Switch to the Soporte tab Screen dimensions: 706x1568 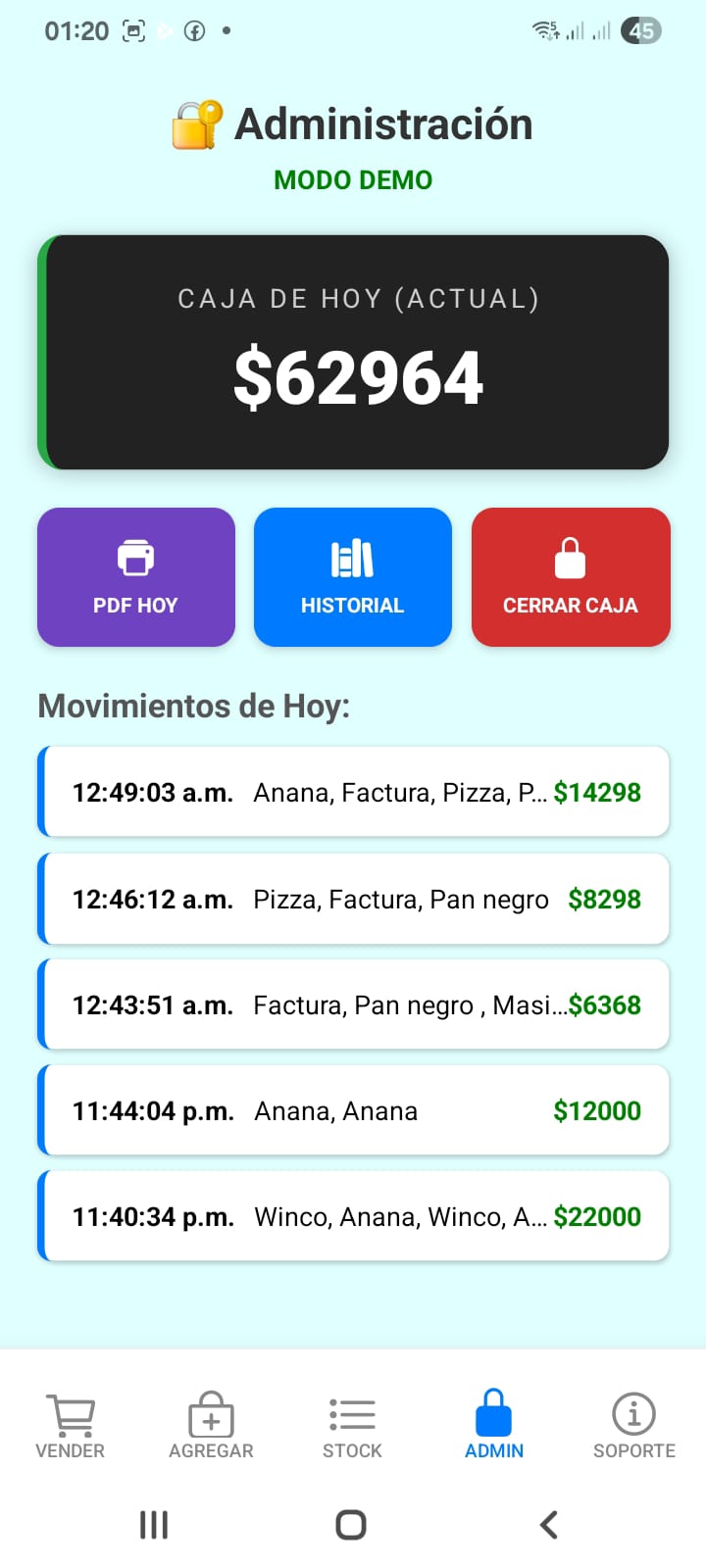[x=634, y=1426]
